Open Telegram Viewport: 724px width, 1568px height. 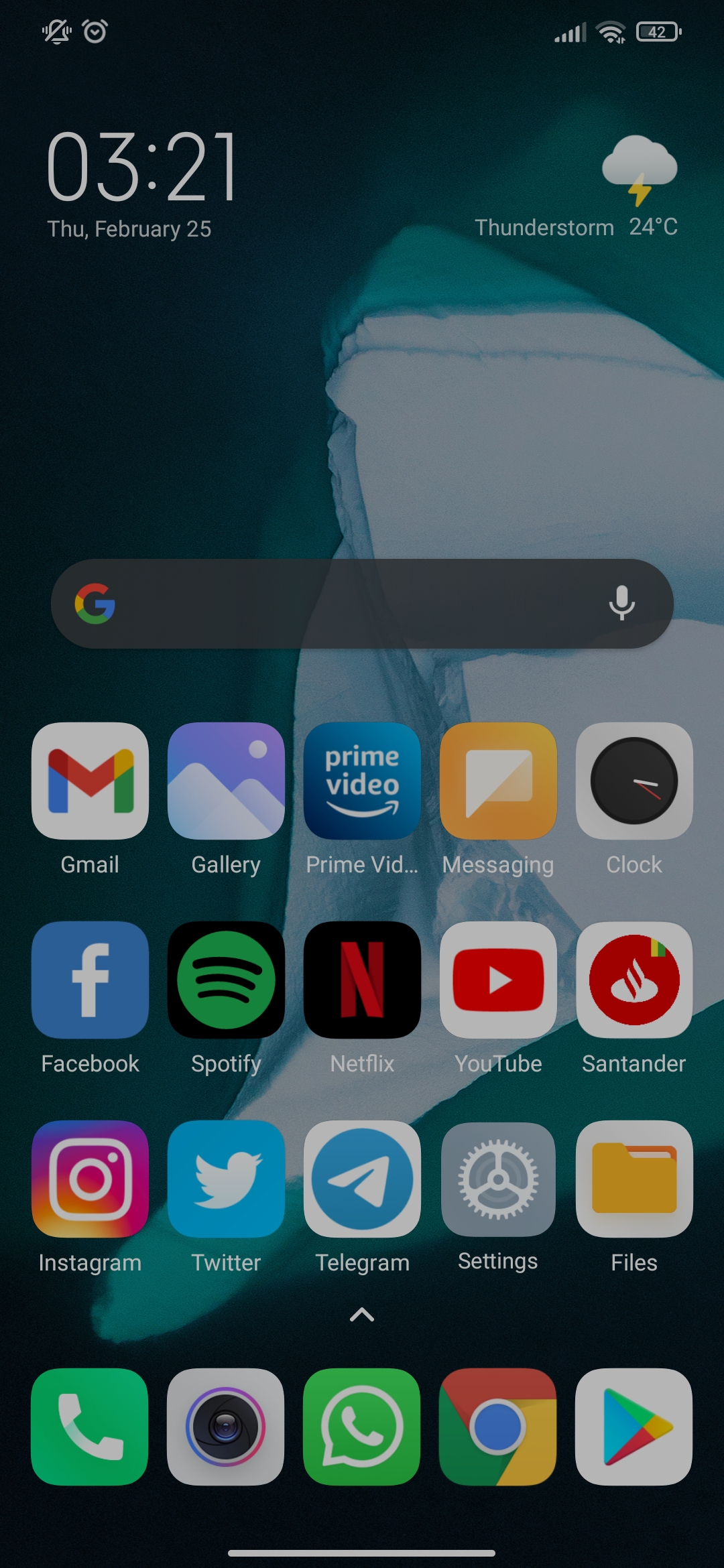(x=362, y=1179)
